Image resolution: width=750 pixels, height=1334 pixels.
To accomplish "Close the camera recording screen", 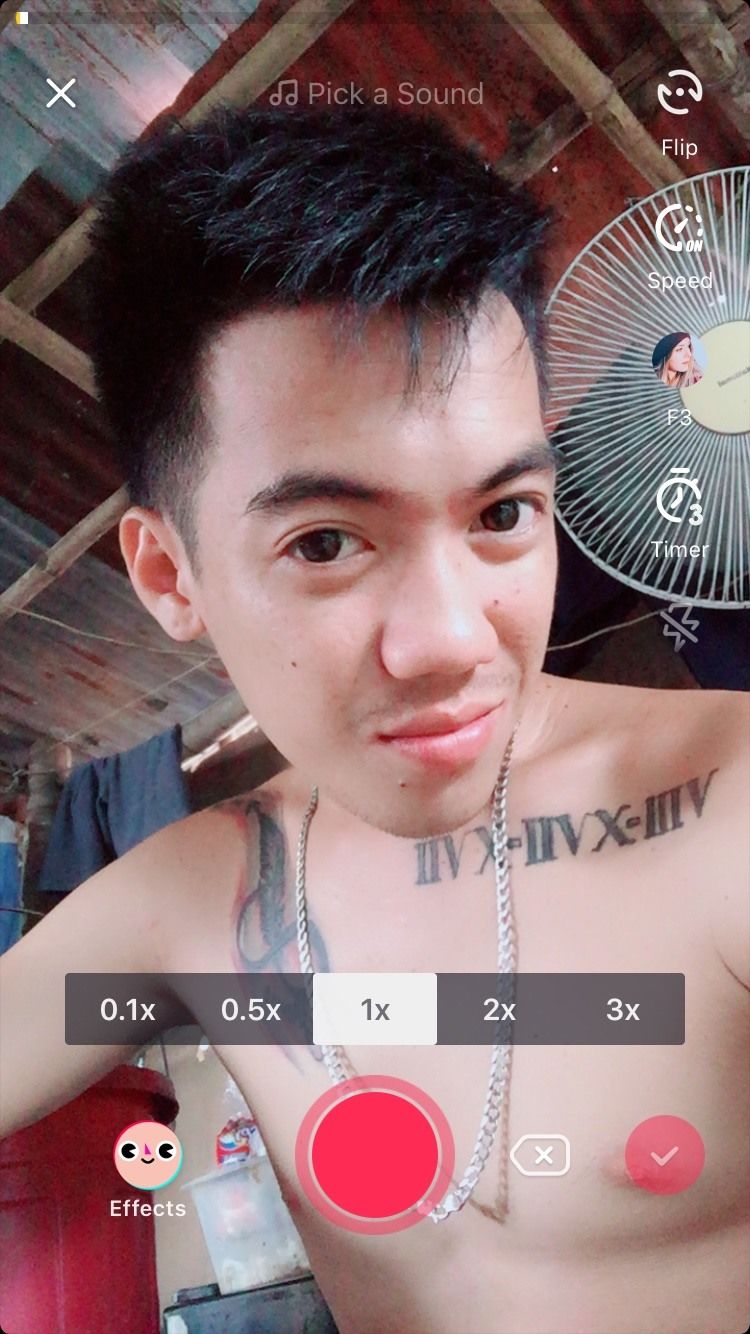I will (x=61, y=93).
